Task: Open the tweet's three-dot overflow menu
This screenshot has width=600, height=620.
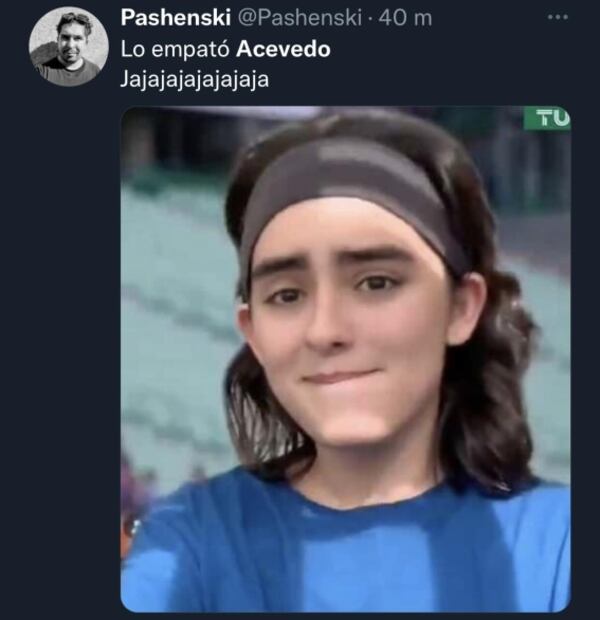Action: click(x=560, y=18)
